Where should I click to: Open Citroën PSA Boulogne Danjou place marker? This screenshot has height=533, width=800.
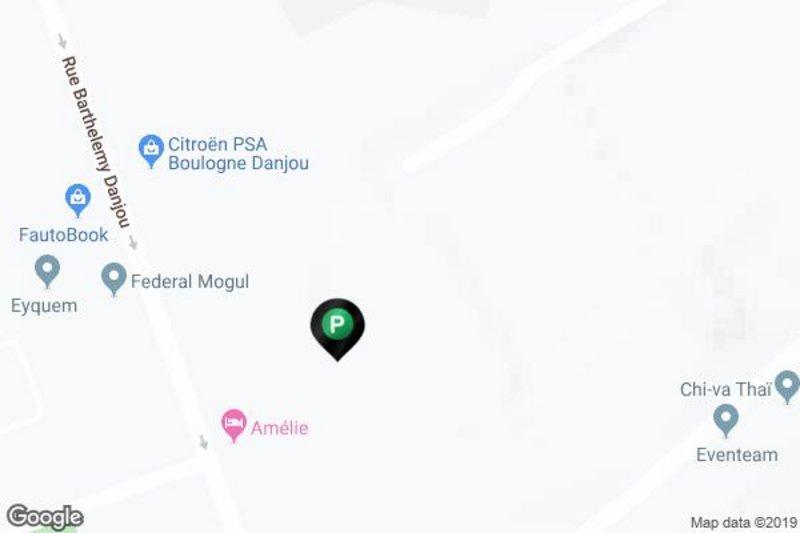pyautogui.click(x=151, y=151)
